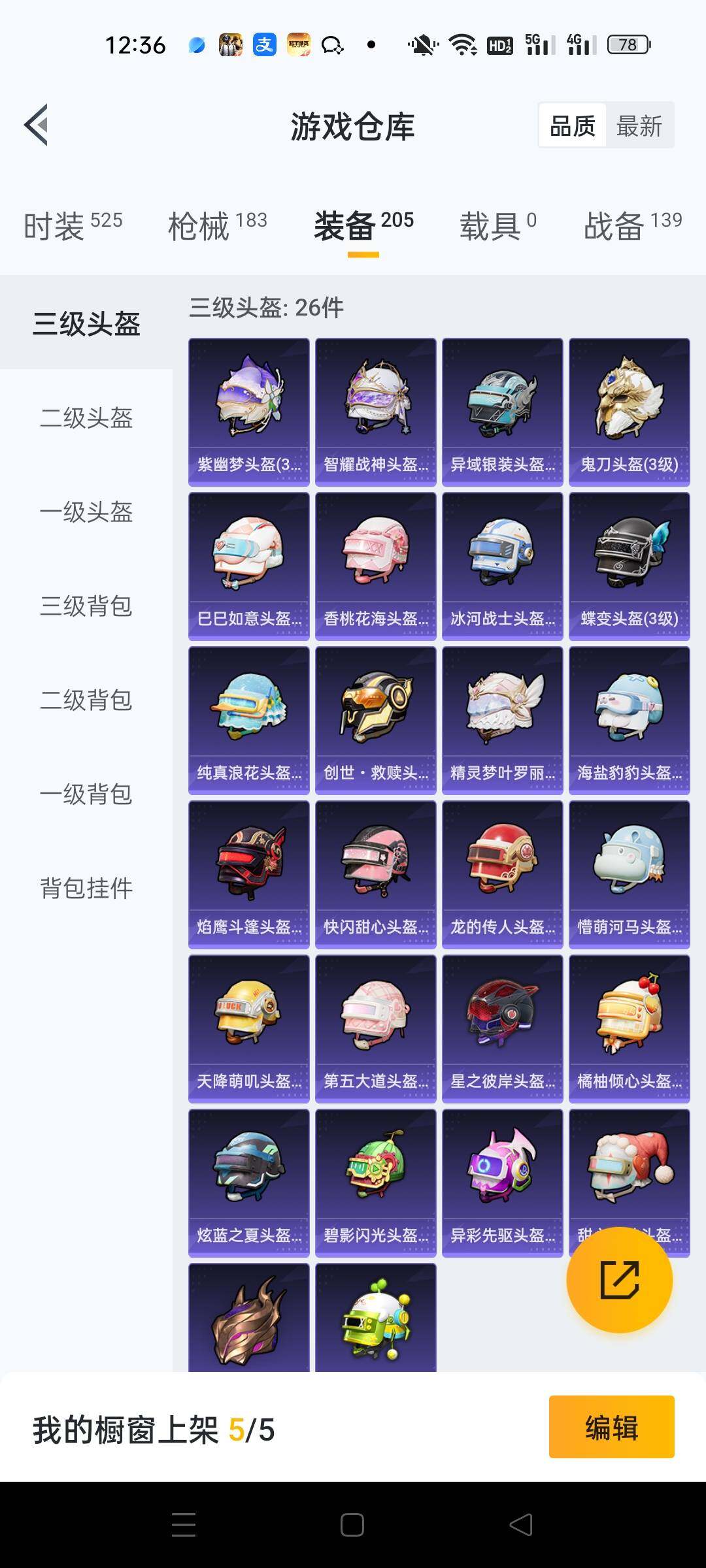706x1568 pixels.
Task: Tap the yellow floating share button
Action: (619, 1280)
